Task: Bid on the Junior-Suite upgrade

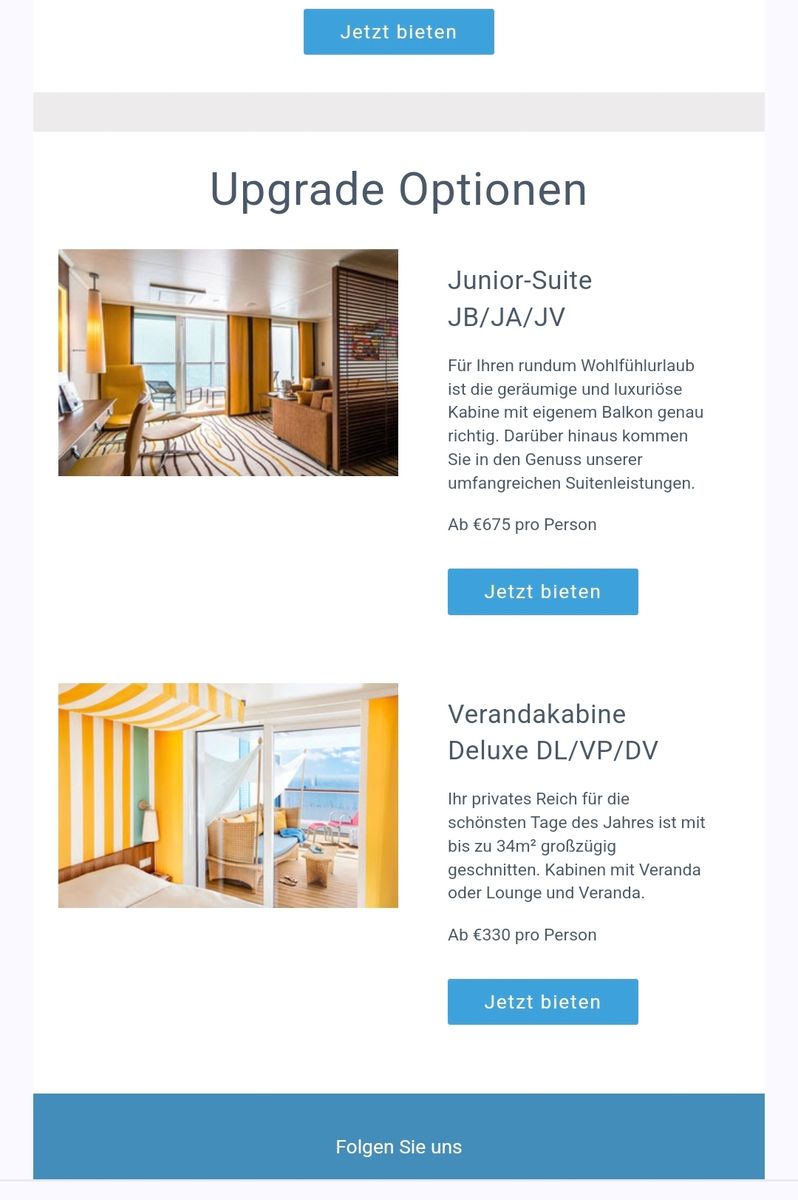Action: pyautogui.click(x=542, y=592)
